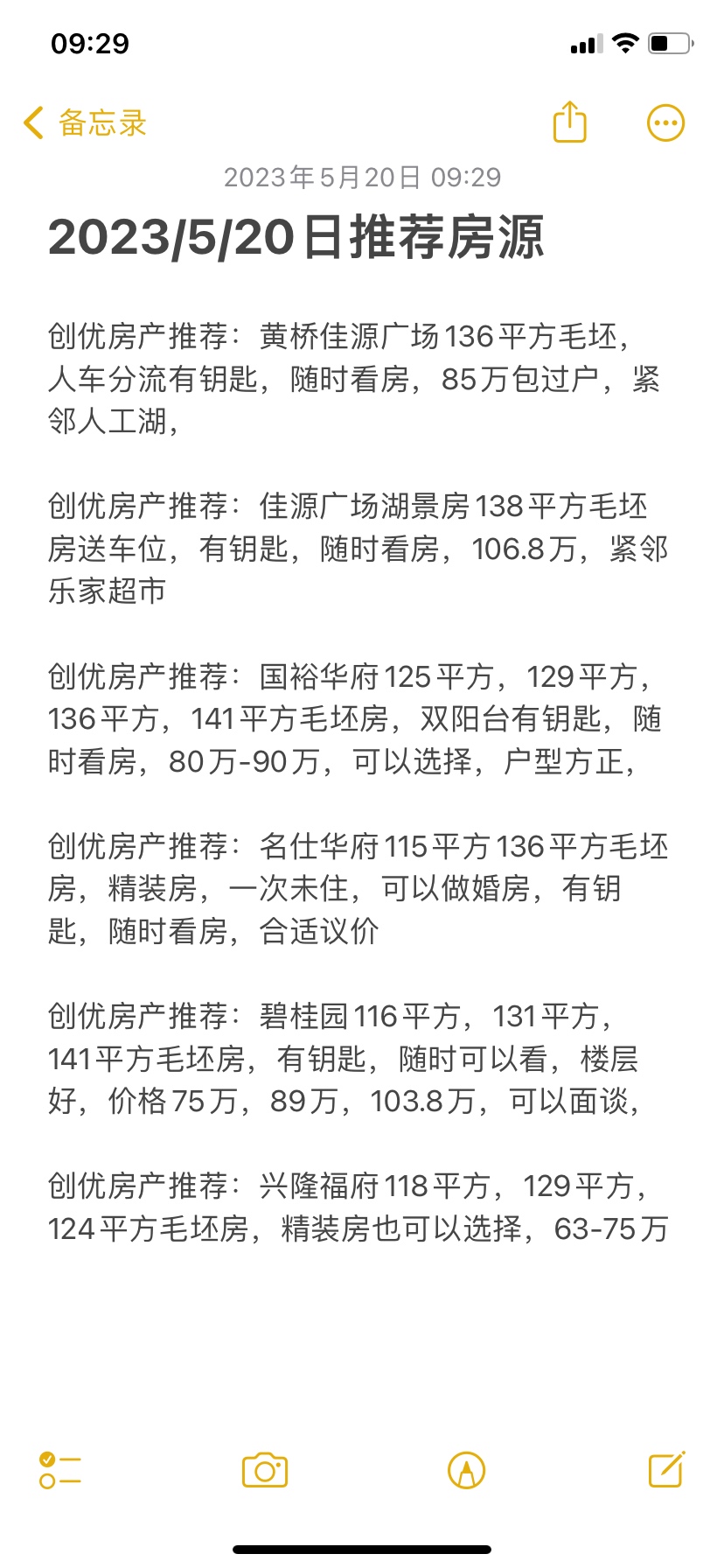This screenshot has height=1568, width=724.
Task: Add a checklist to the note
Action: (x=60, y=1470)
